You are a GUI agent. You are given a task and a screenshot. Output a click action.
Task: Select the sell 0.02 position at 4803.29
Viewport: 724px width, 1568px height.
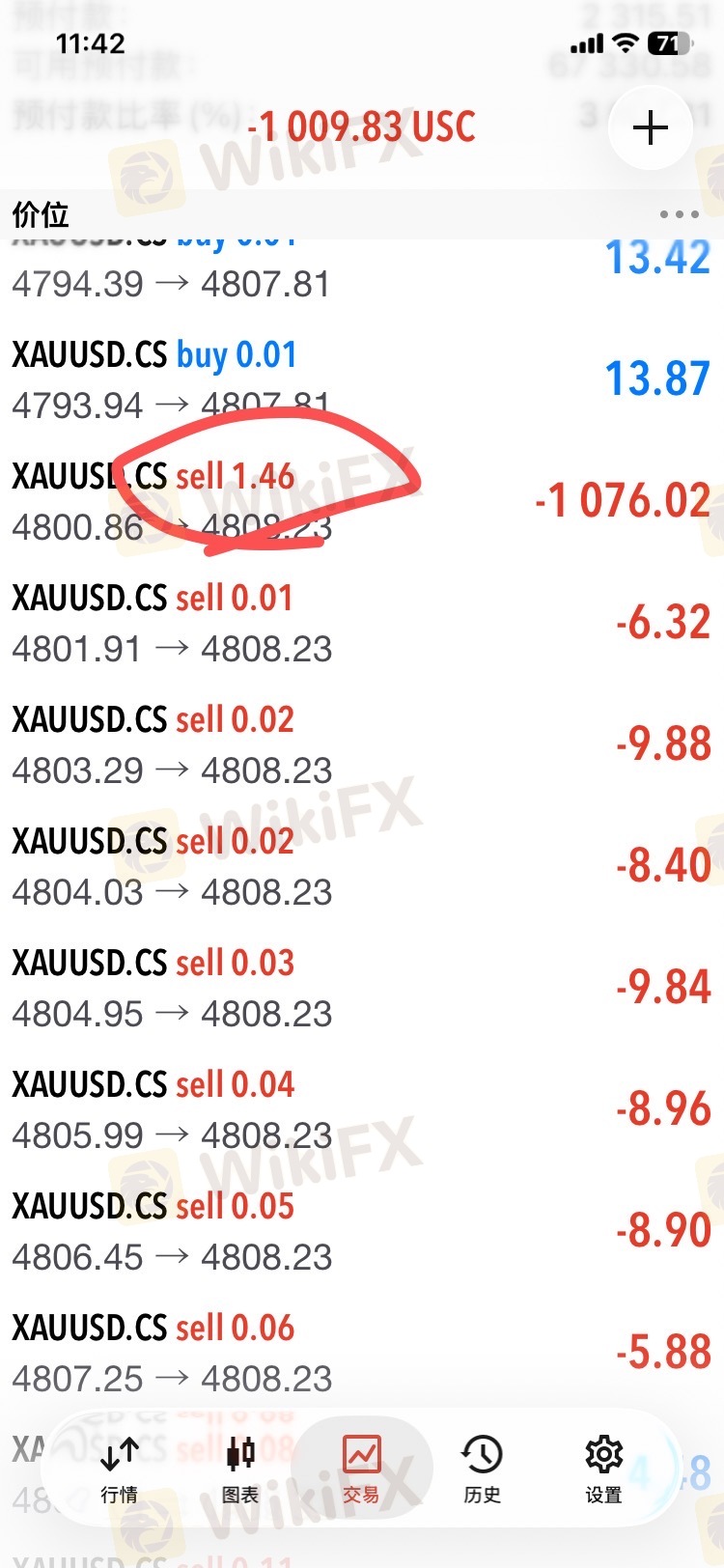pos(362,744)
